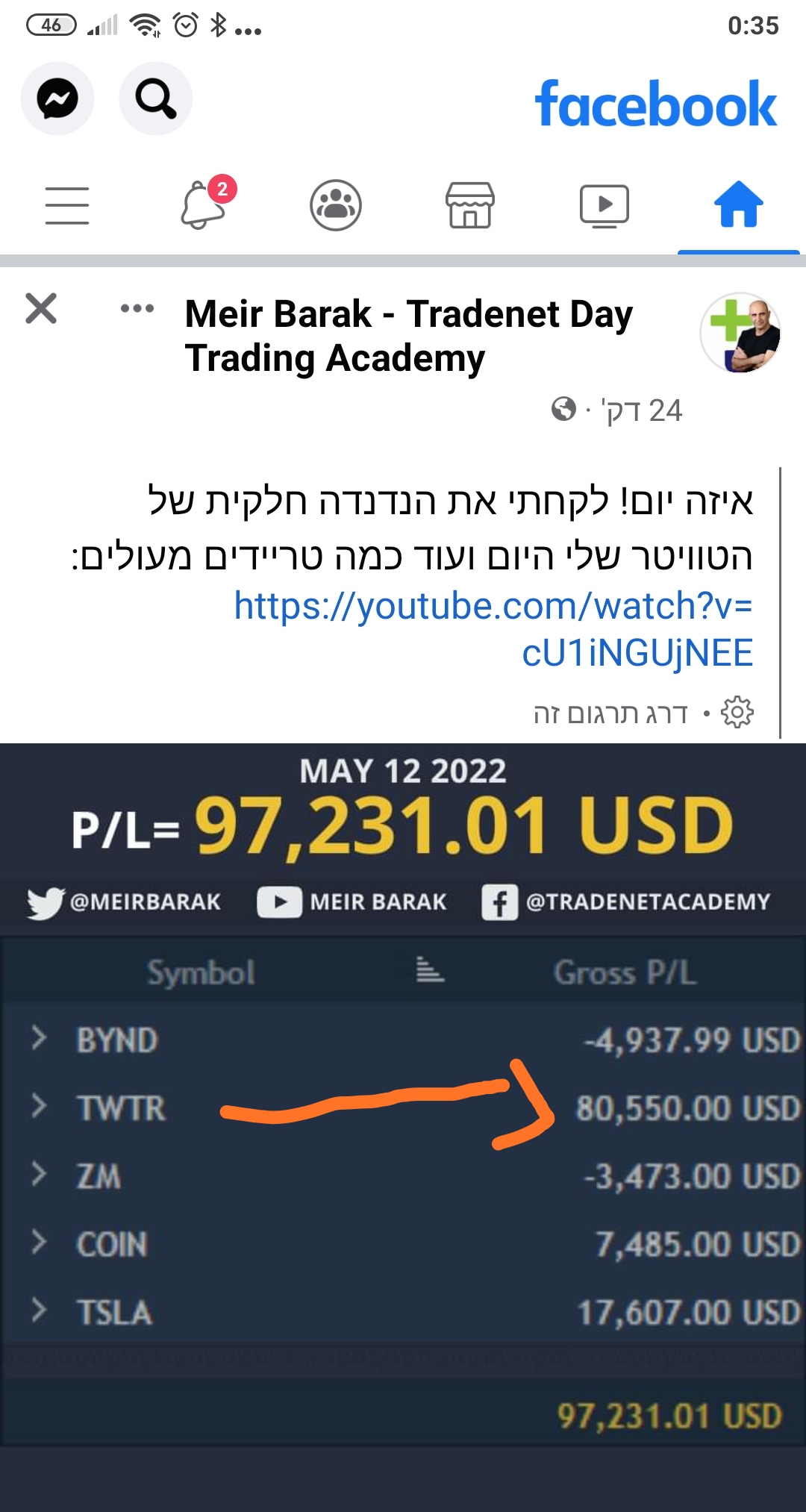The width and height of the screenshot is (806, 1512).
Task: Open Messenger from the top bar
Action: coord(57,99)
